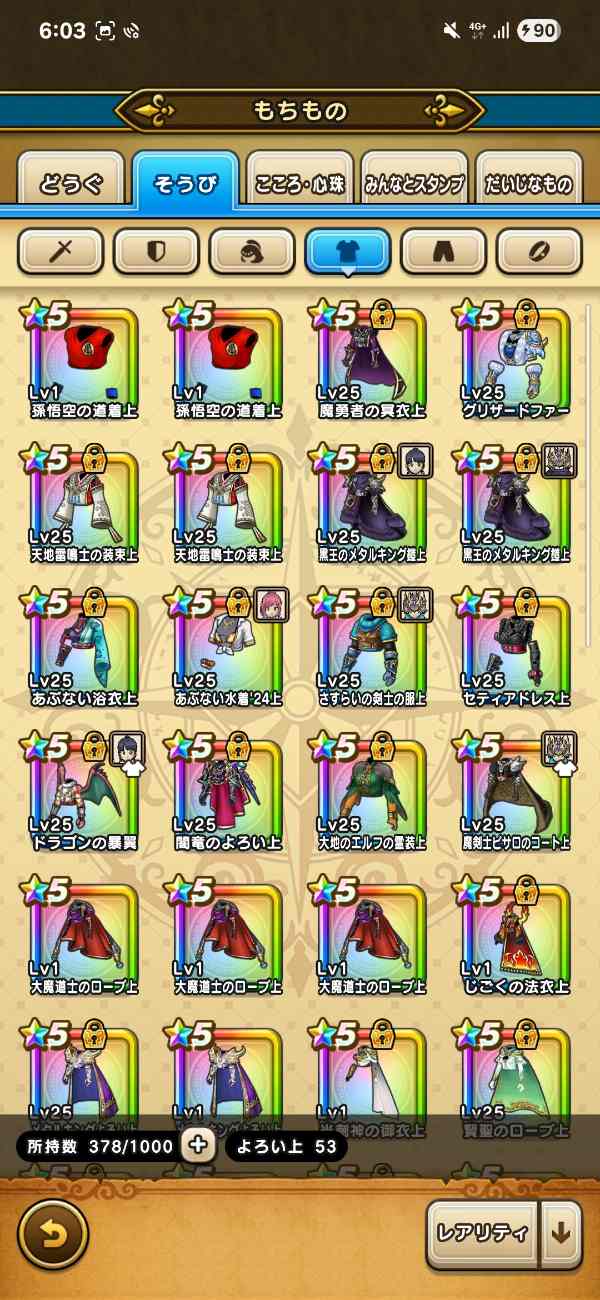Filter equipment by accessory ring icon

pos(539,250)
